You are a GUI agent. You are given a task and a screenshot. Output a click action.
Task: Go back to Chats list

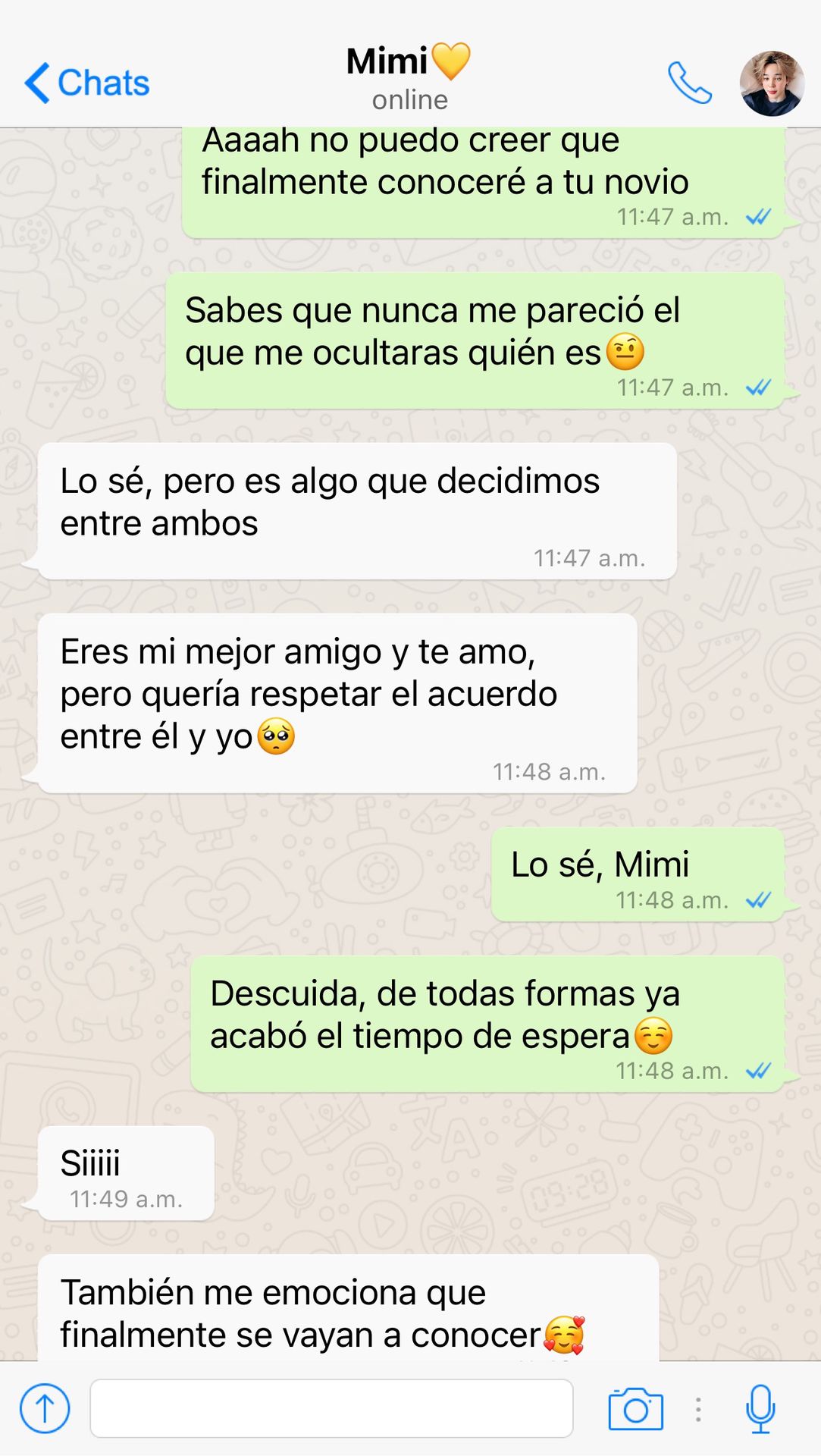pyautogui.click(x=86, y=83)
